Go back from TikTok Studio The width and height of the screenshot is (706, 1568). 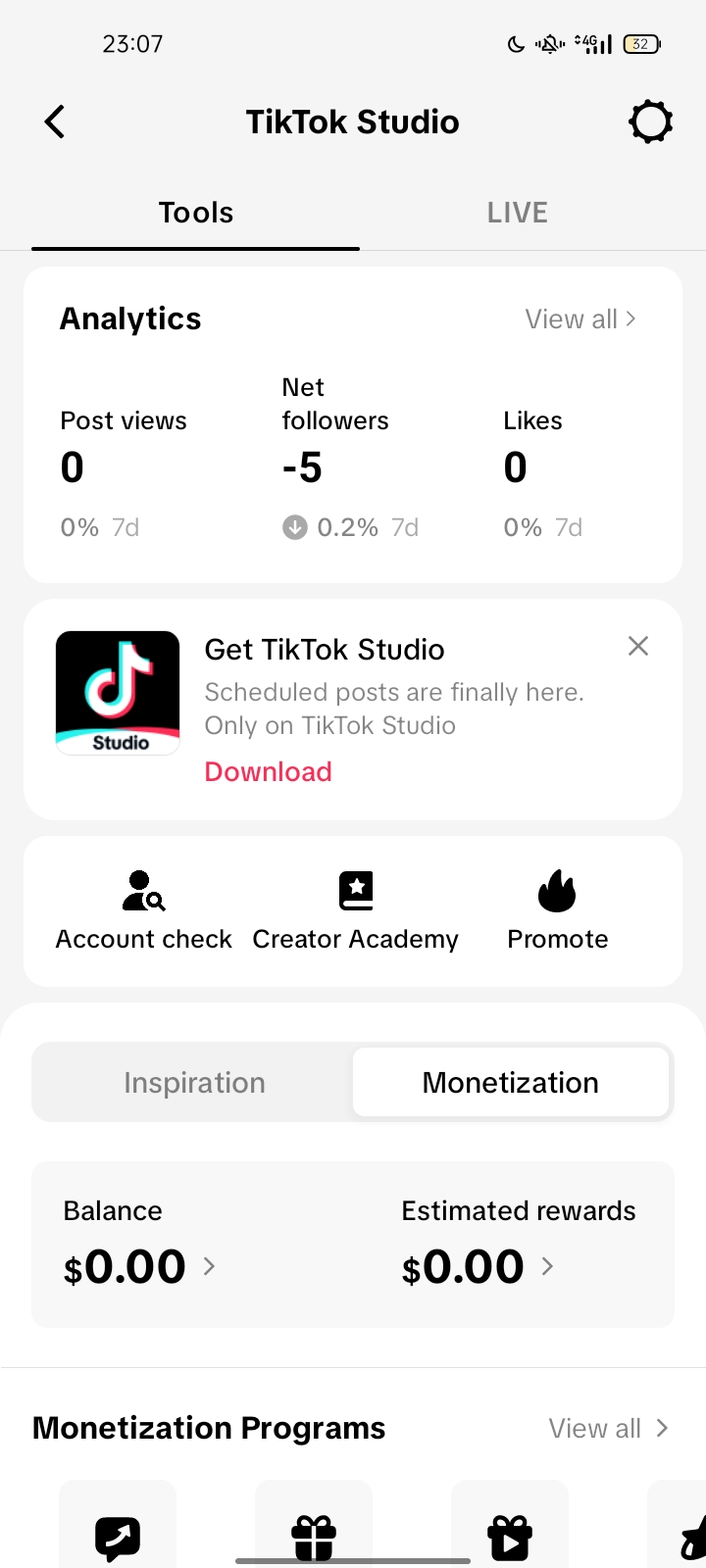coord(55,122)
